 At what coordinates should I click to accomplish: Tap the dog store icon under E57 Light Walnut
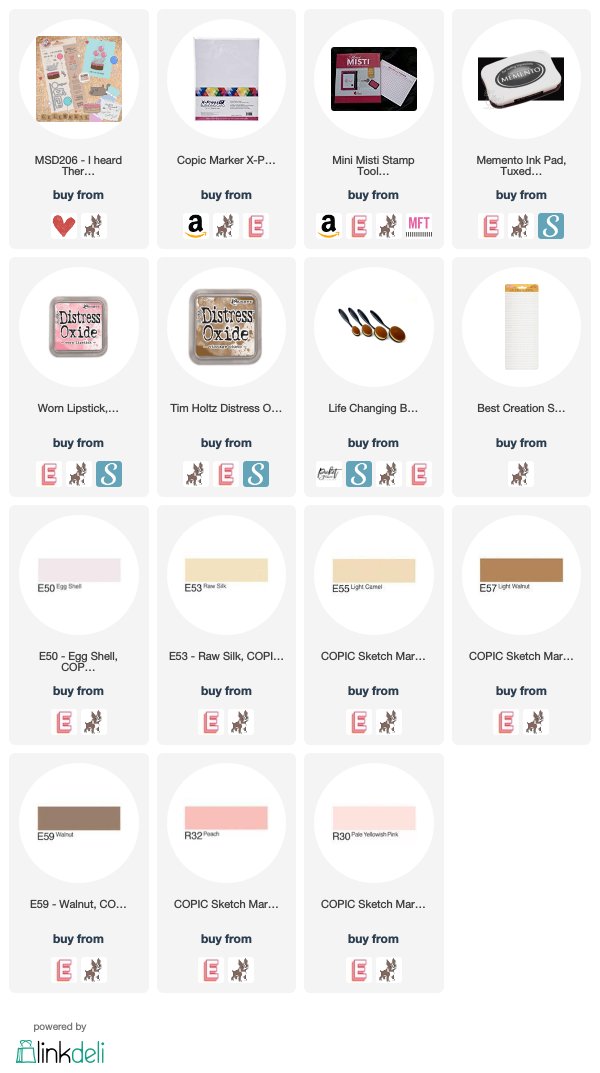click(536, 722)
